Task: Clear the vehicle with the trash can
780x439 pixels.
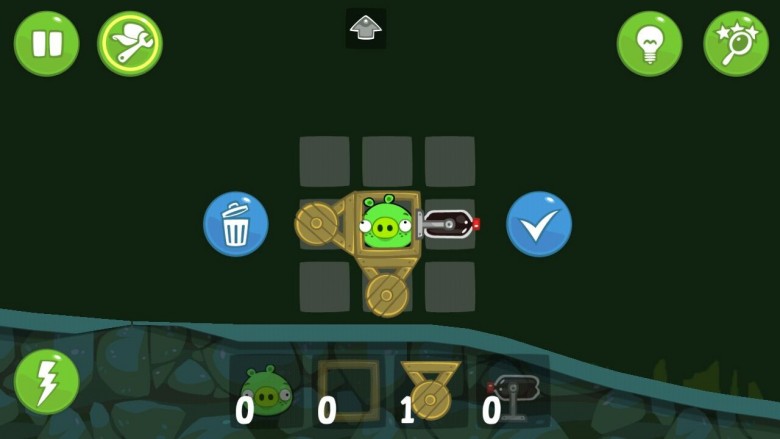Action: (236, 224)
